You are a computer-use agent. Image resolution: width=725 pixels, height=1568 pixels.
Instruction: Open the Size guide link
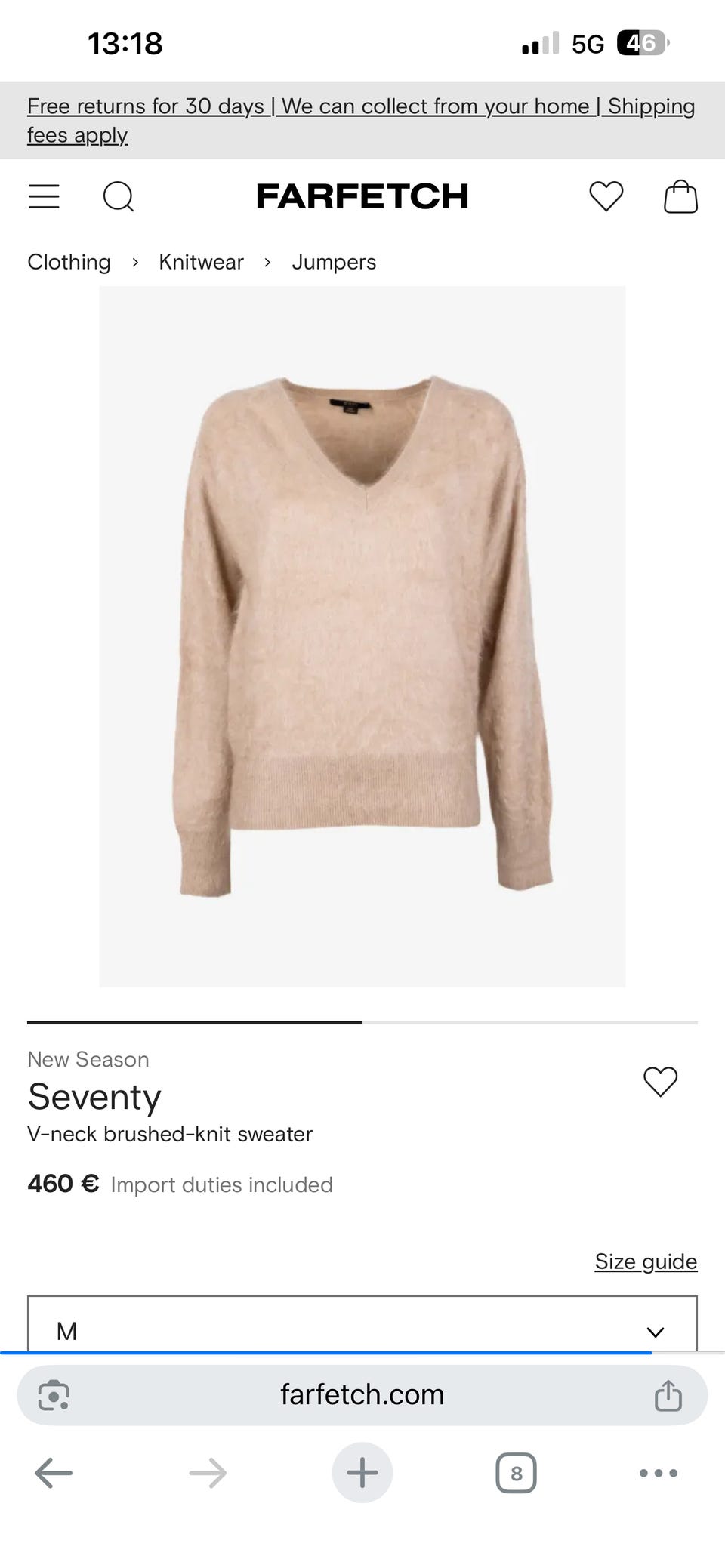click(x=646, y=1261)
